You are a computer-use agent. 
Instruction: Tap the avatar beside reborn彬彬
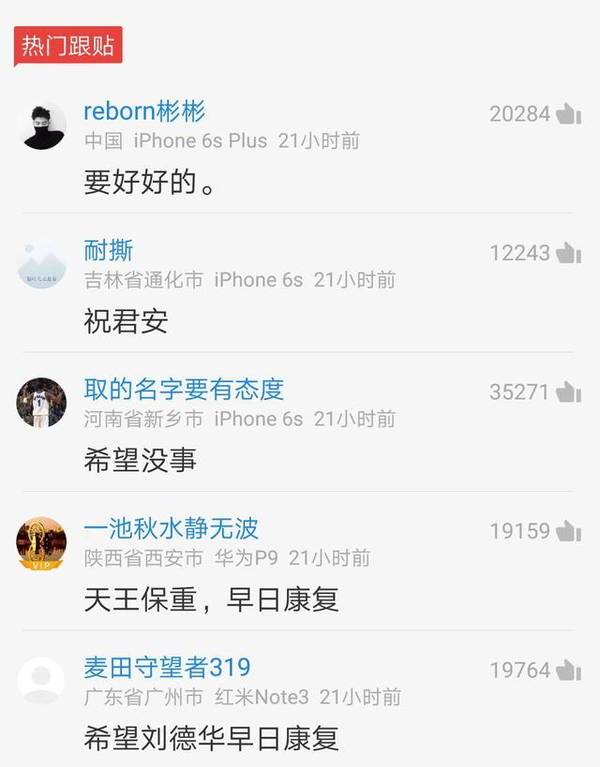click(x=42, y=126)
